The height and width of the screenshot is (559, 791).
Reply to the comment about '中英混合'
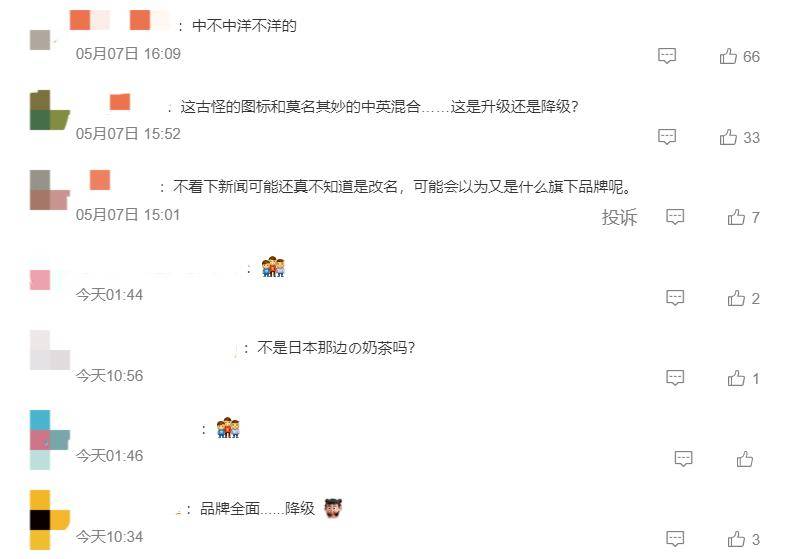pyautogui.click(x=667, y=137)
